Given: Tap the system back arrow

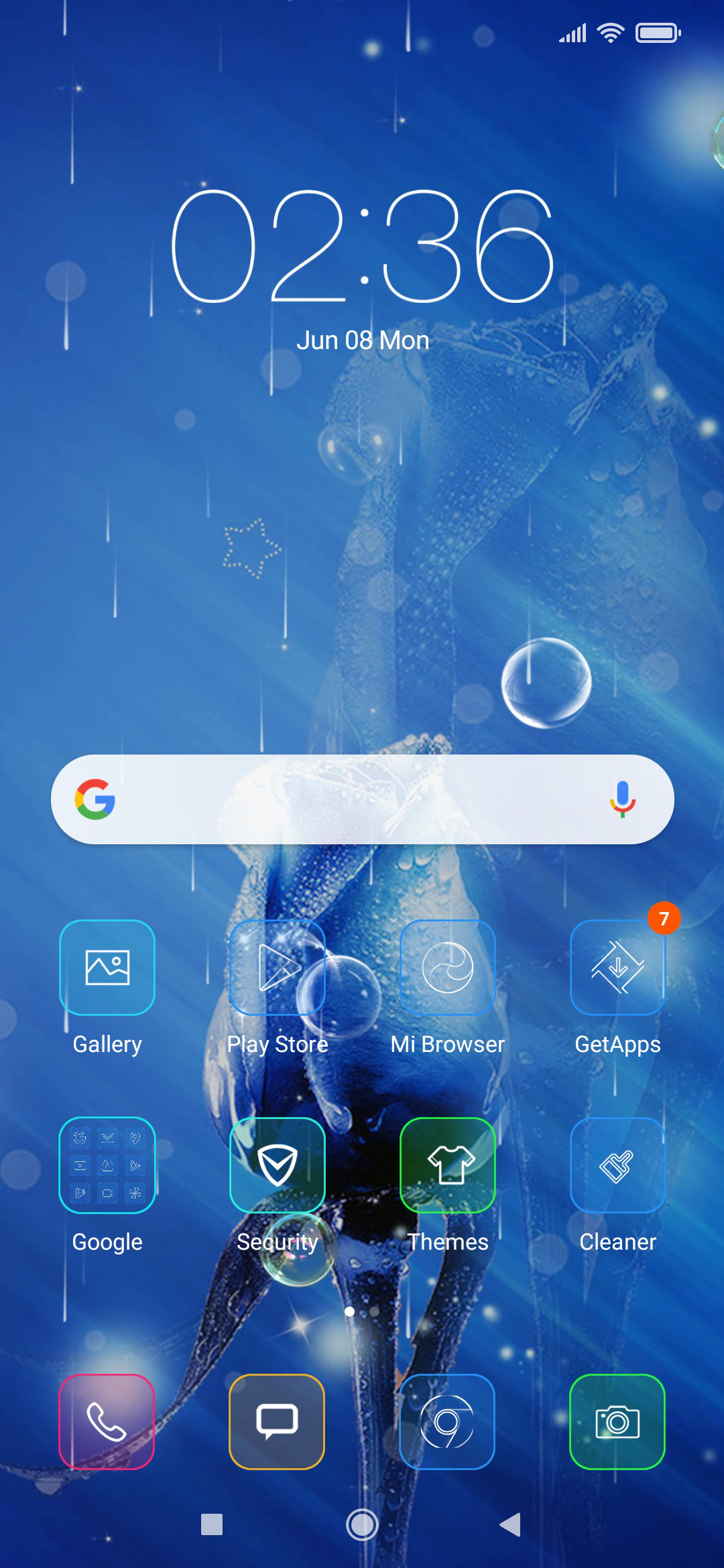Looking at the screenshot, I should (x=511, y=1524).
